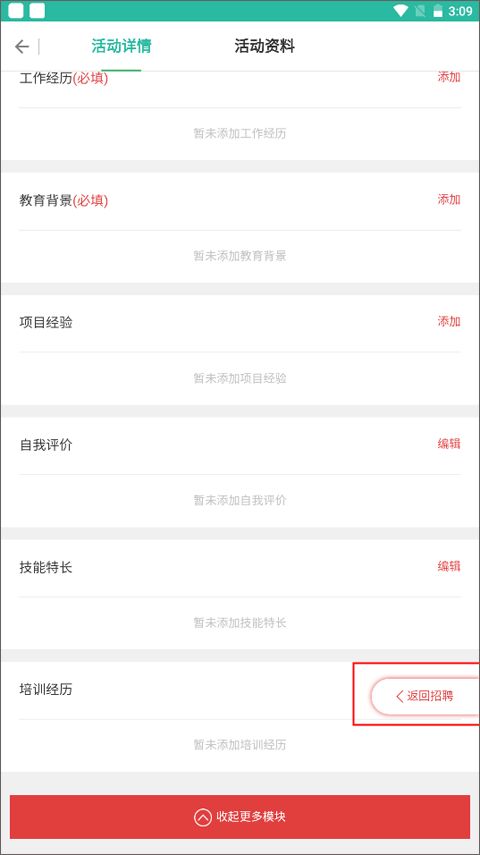Image resolution: width=480 pixels, height=855 pixels.
Task: Edit the 技能特长 section
Action: pos(449,567)
